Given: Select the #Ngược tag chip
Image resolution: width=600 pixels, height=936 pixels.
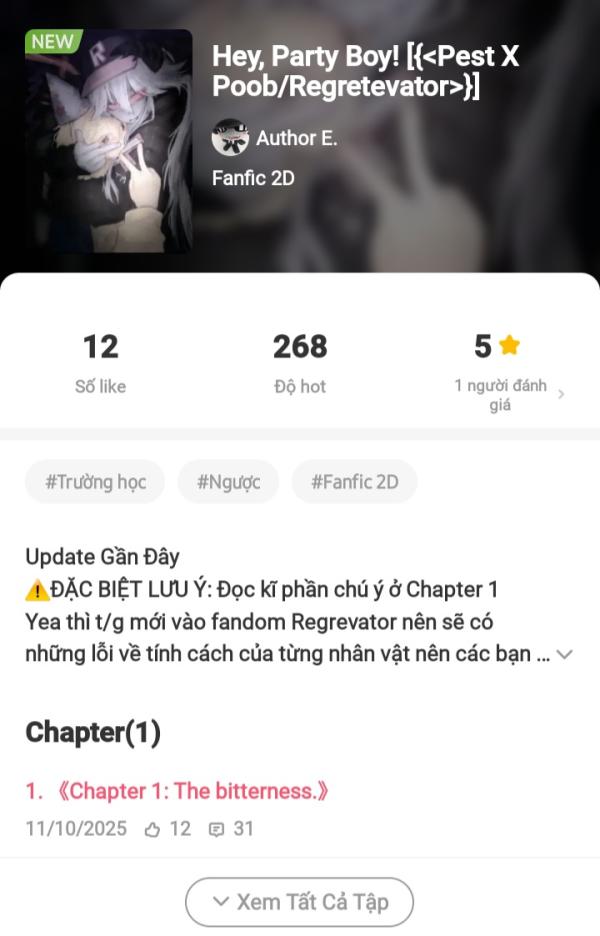Looking at the screenshot, I should (228, 482).
